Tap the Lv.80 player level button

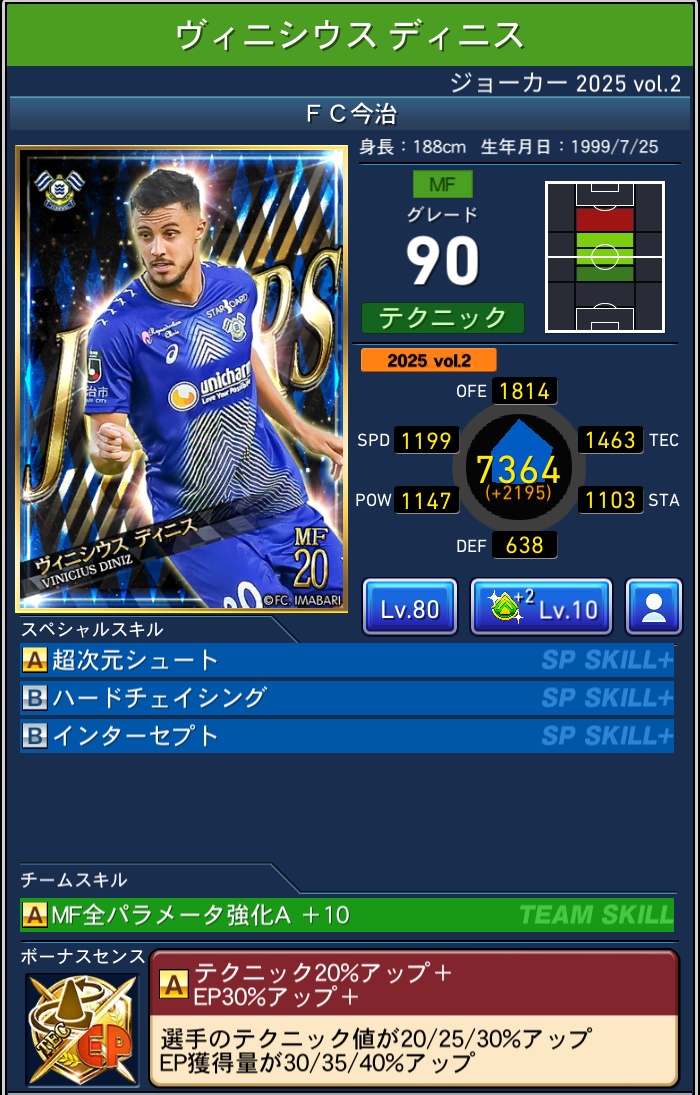click(x=409, y=607)
